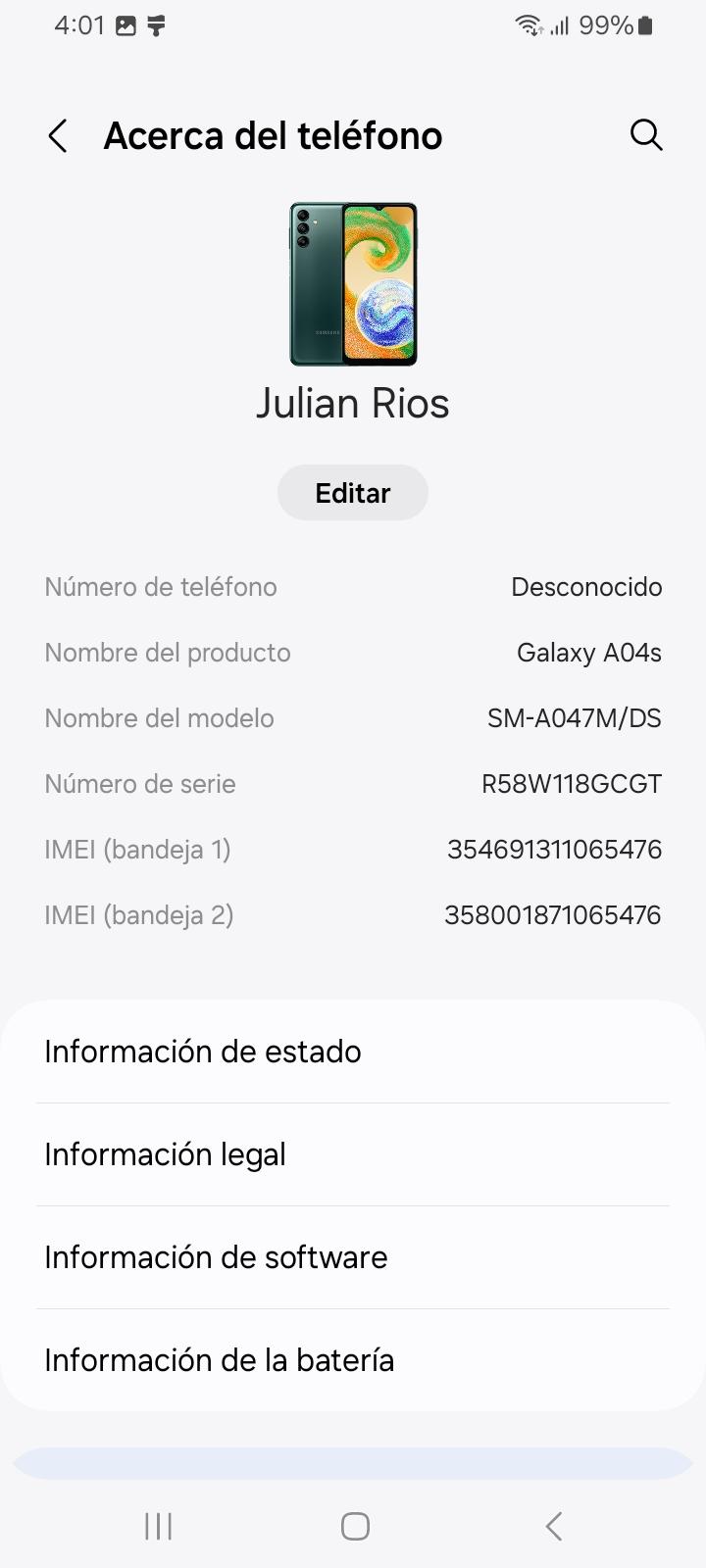Go back from Acerca del teléfono
Image resolution: width=706 pixels, height=1568 pixels.
59,136
